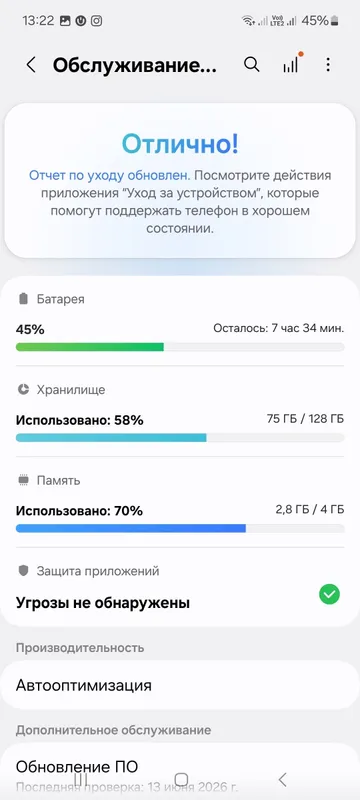The height and width of the screenshot is (800, 360).
Task: Open the signal bars report icon
Action: 291,64
